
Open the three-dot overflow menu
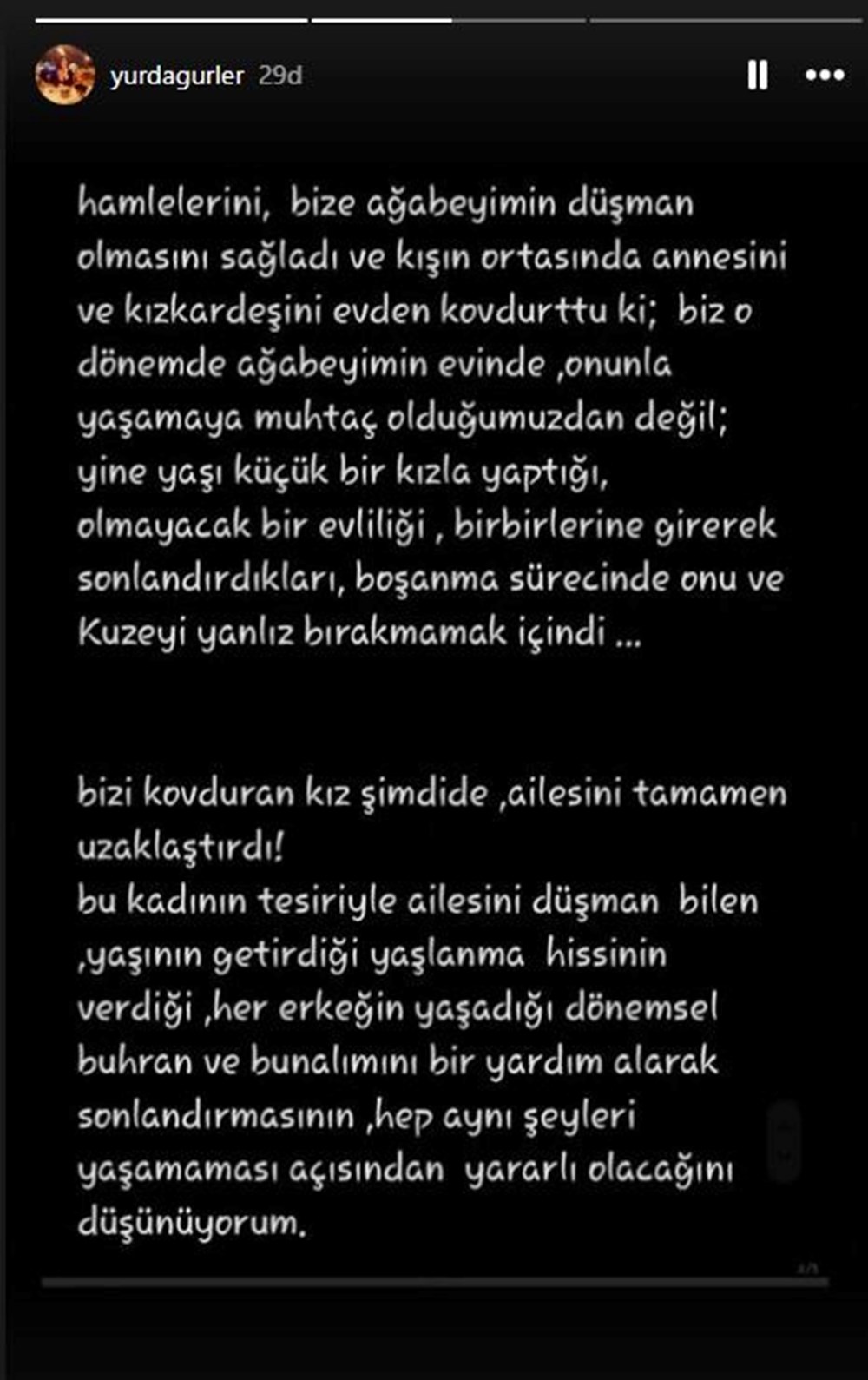point(824,76)
